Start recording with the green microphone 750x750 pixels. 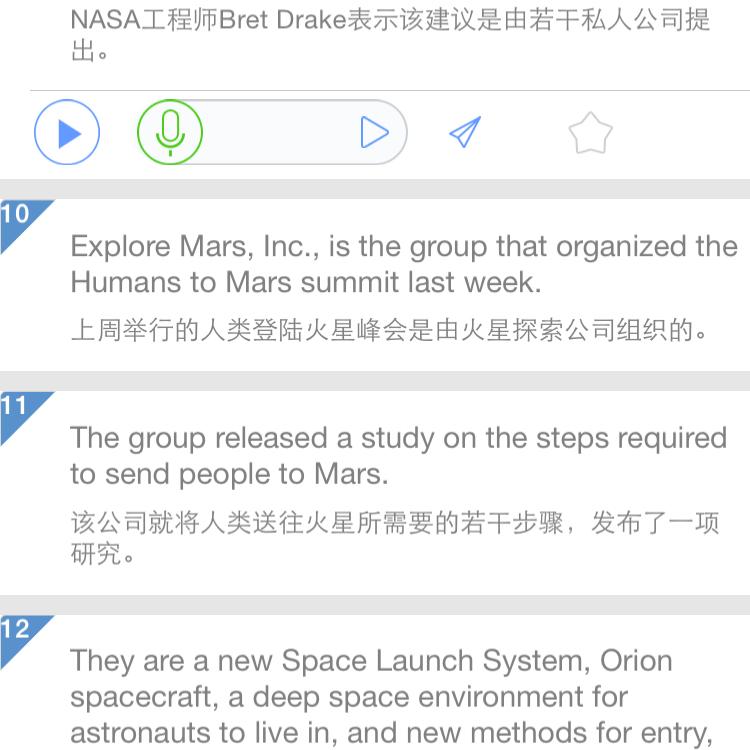[x=170, y=132]
